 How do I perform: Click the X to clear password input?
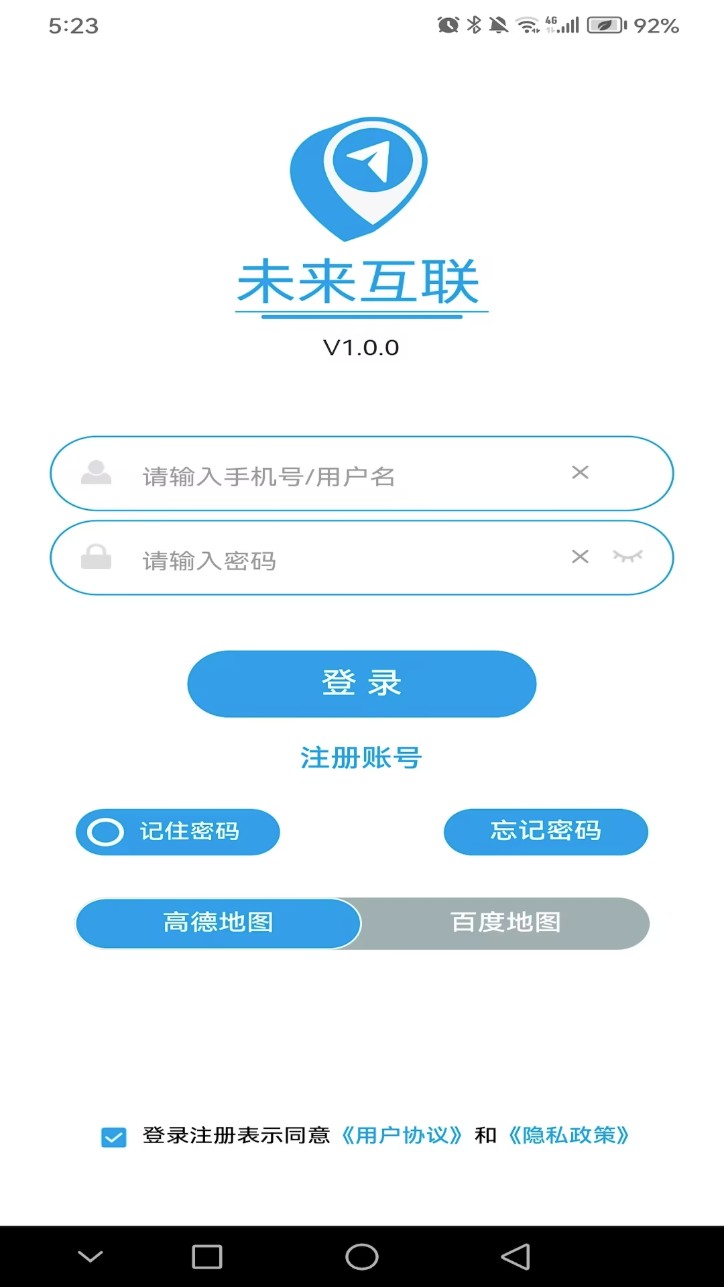[580, 557]
